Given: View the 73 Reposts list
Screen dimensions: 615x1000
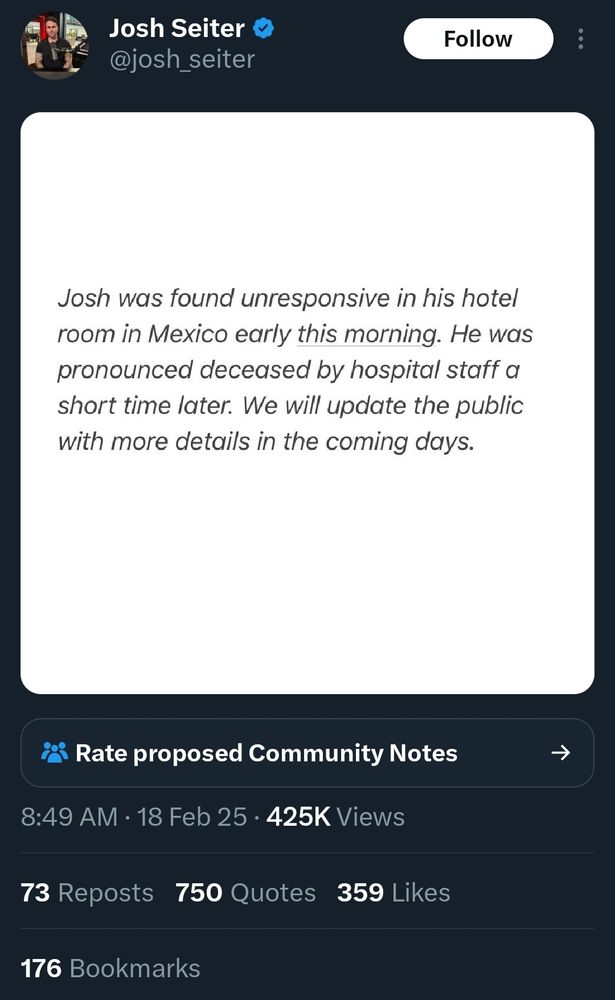Looking at the screenshot, I should pyautogui.click(x=87, y=892).
